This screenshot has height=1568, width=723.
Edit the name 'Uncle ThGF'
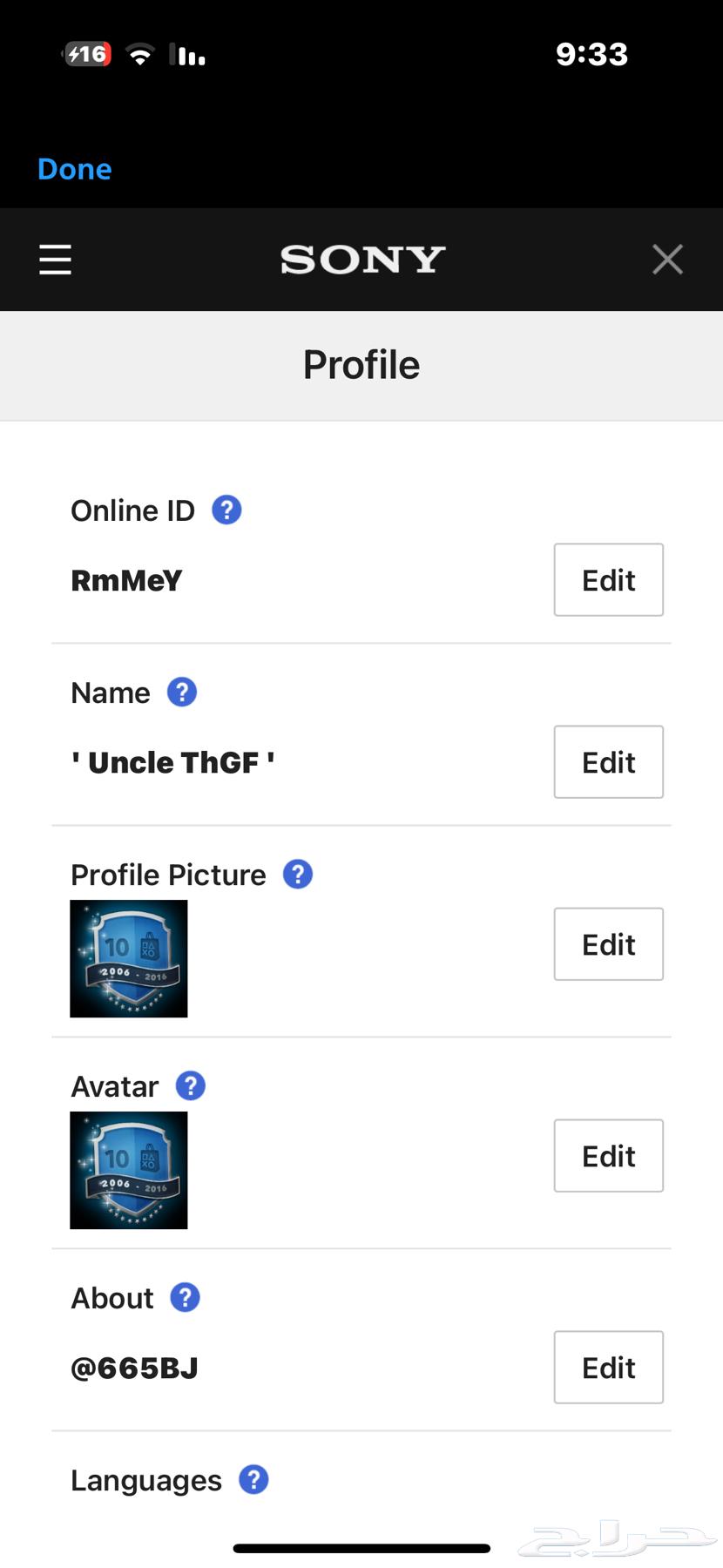pos(608,761)
